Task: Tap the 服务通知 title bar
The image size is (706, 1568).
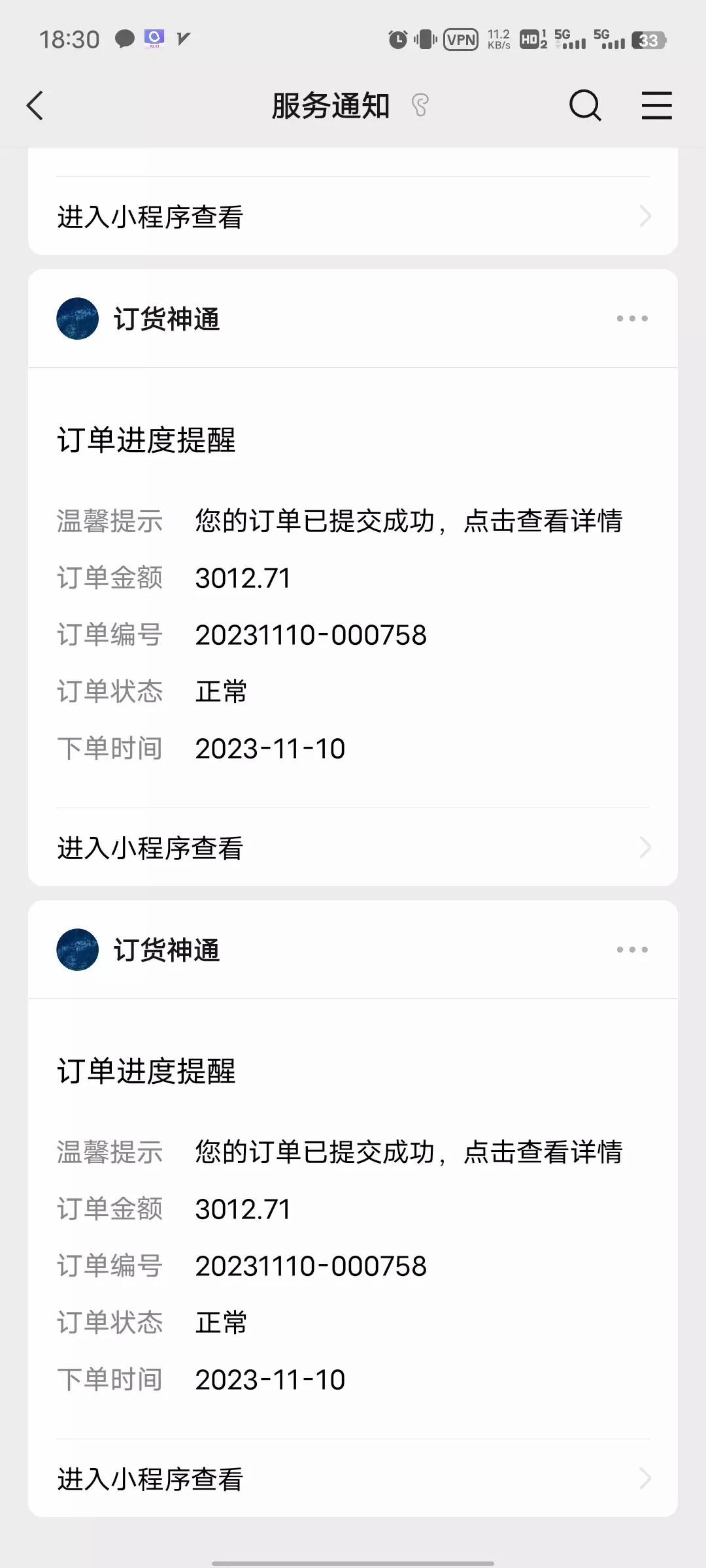Action: (x=329, y=105)
